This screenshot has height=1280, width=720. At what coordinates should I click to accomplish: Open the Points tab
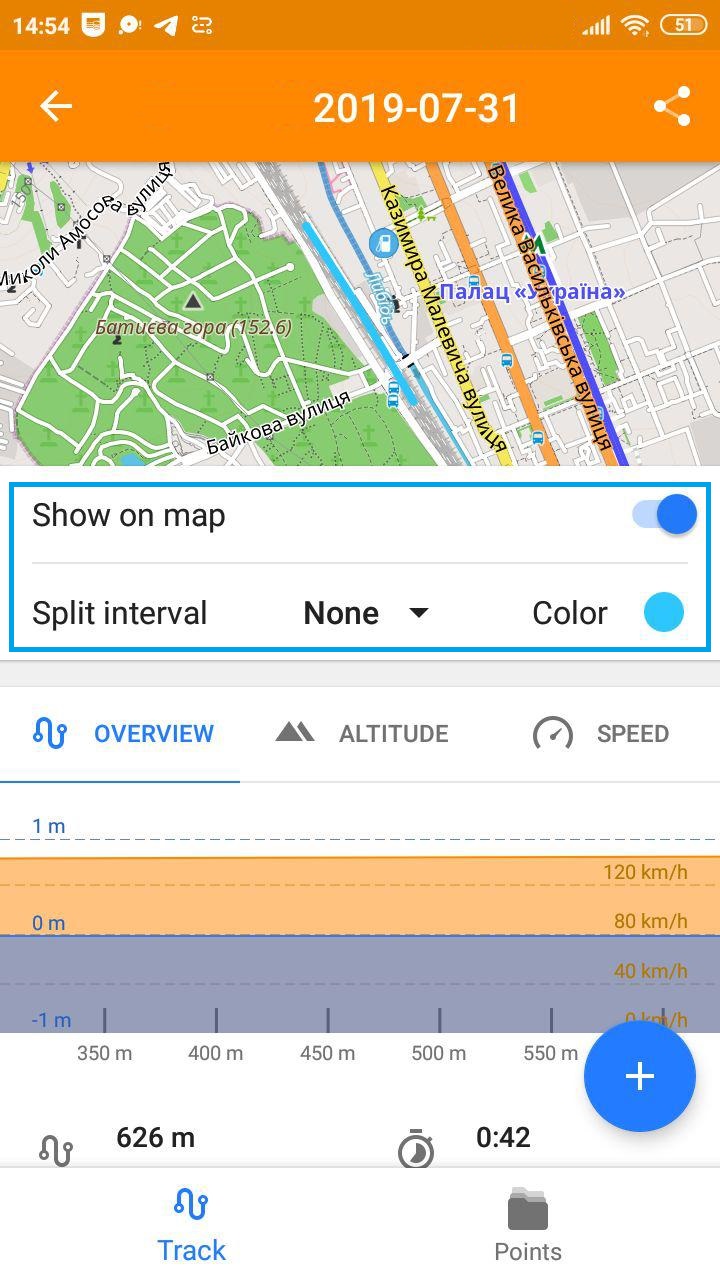click(527, 1226)
